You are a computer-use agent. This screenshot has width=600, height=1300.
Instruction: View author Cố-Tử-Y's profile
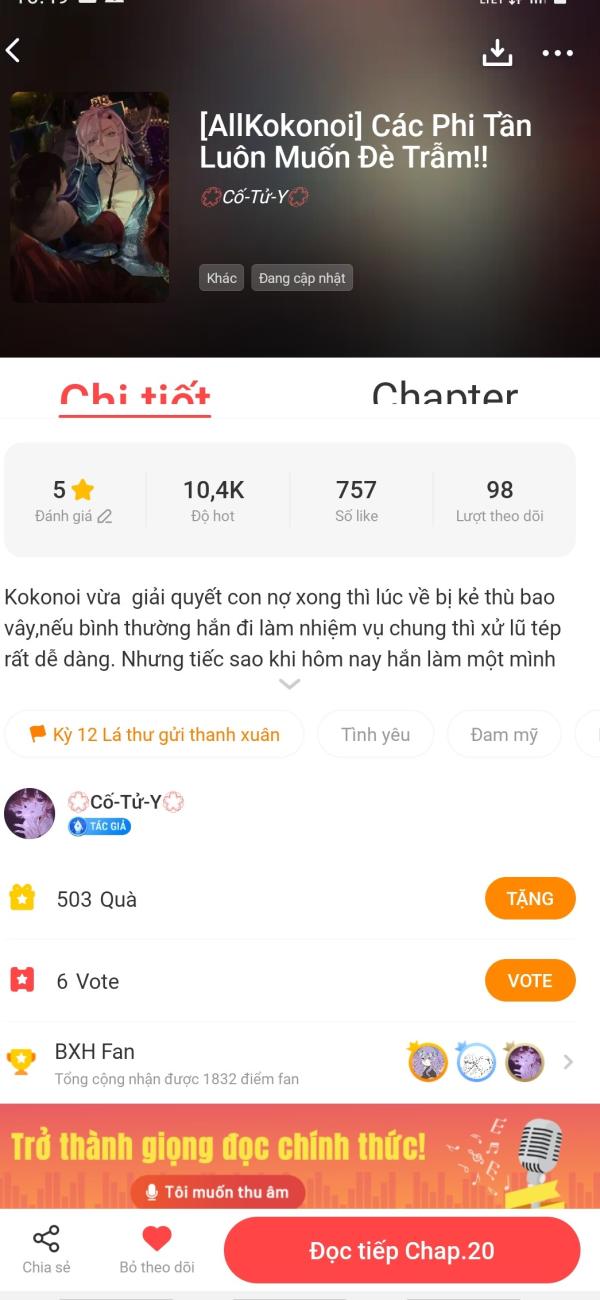coord(30,812)
